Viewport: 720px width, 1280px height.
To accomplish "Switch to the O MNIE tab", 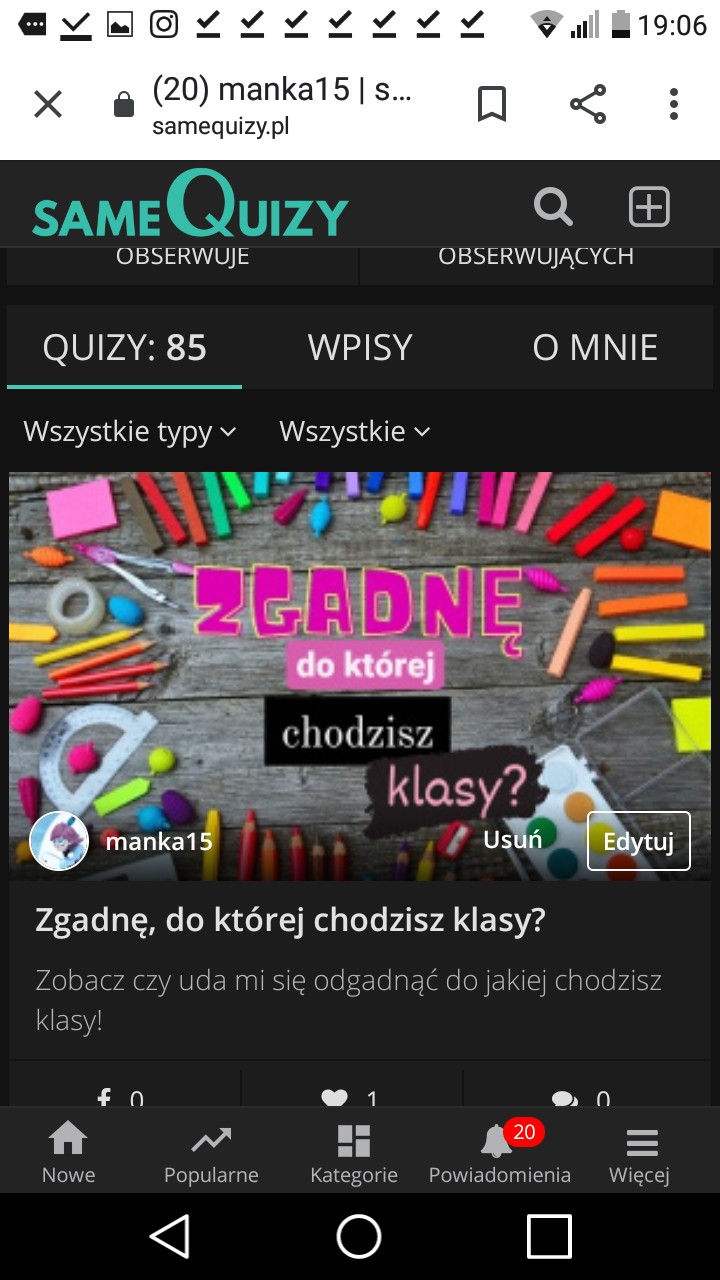I will tap(595, 347).
